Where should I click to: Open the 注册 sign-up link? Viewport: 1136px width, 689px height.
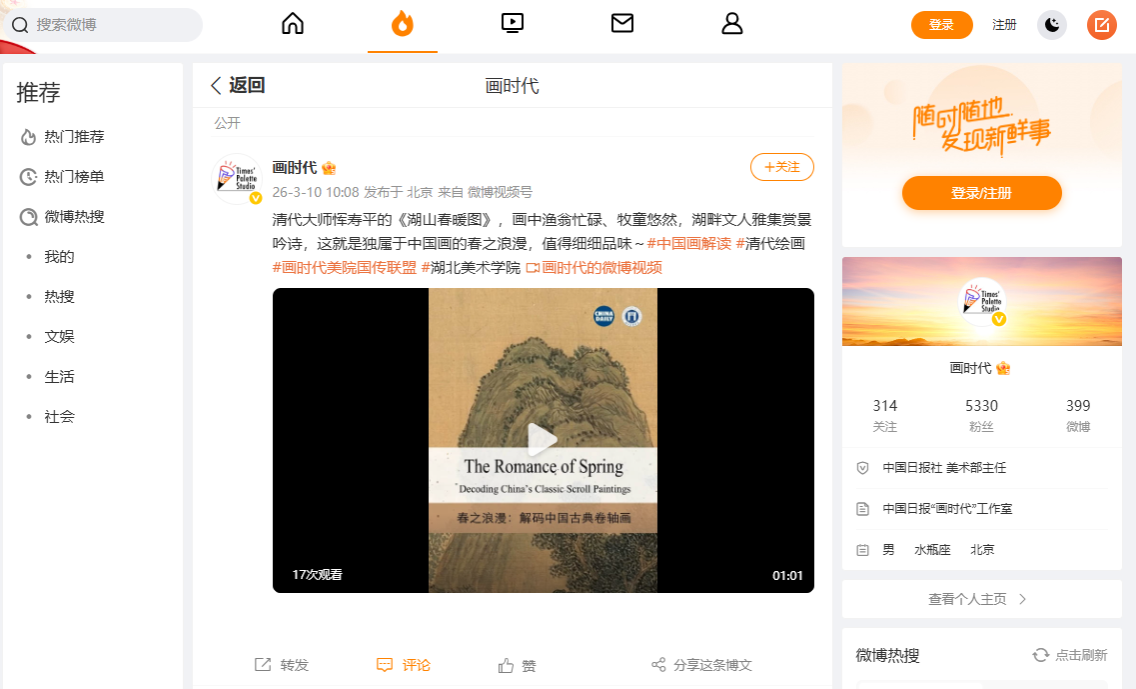click(x=1004, y=25)
